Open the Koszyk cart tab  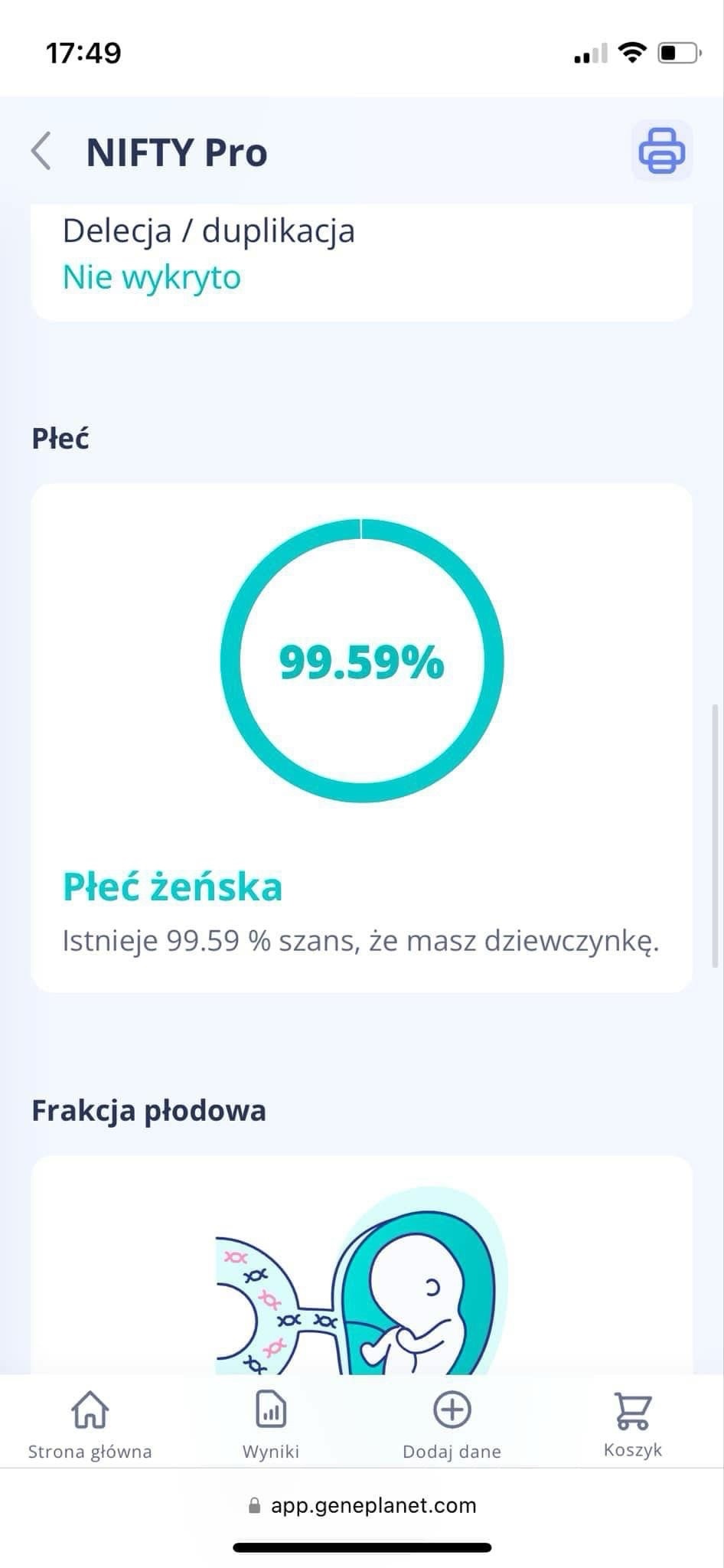633,1426
